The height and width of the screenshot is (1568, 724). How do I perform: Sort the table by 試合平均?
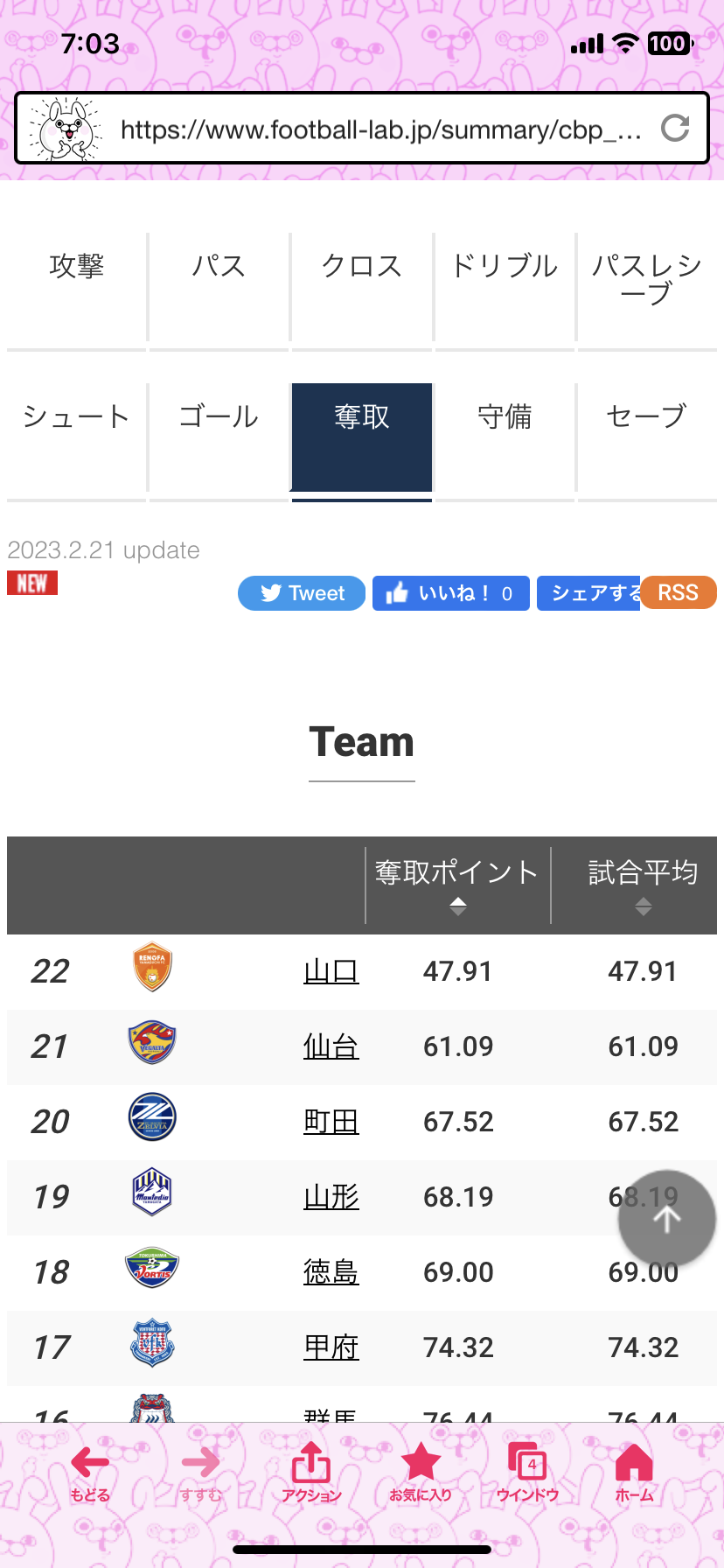click(x=643, y=885)
